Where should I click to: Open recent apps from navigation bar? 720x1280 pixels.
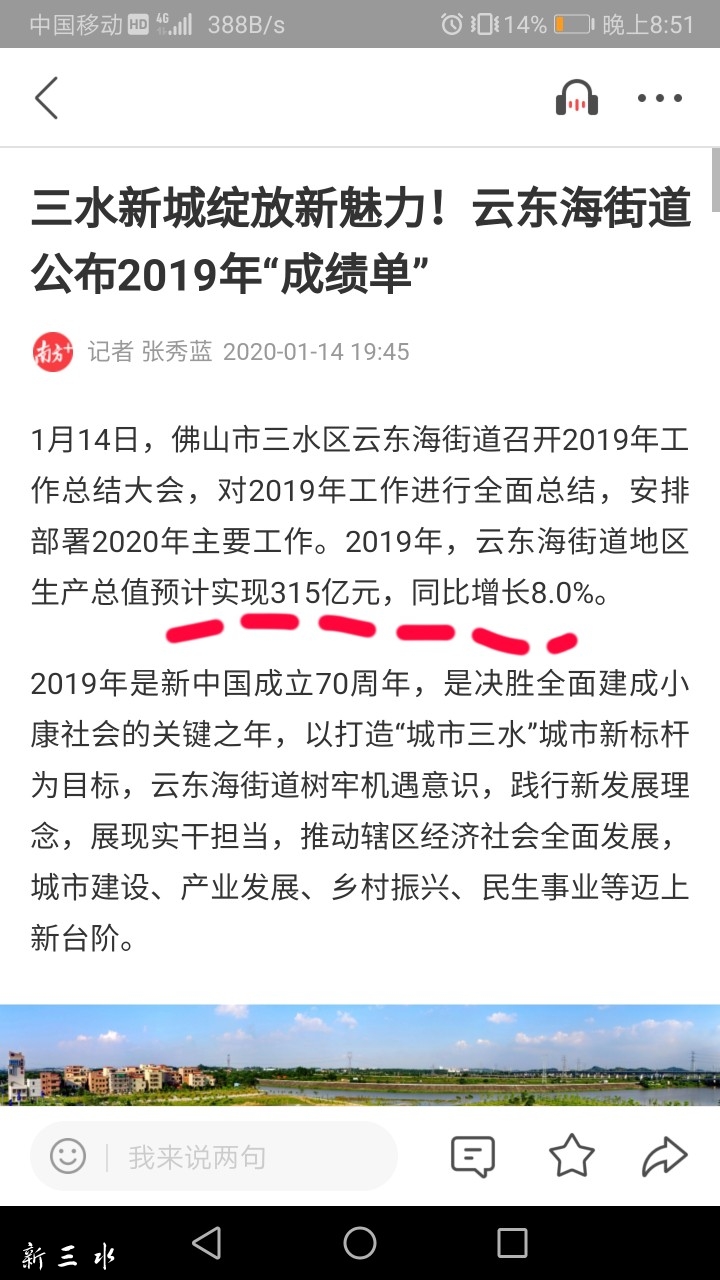pyautogui.click(x=512, y=1243)
